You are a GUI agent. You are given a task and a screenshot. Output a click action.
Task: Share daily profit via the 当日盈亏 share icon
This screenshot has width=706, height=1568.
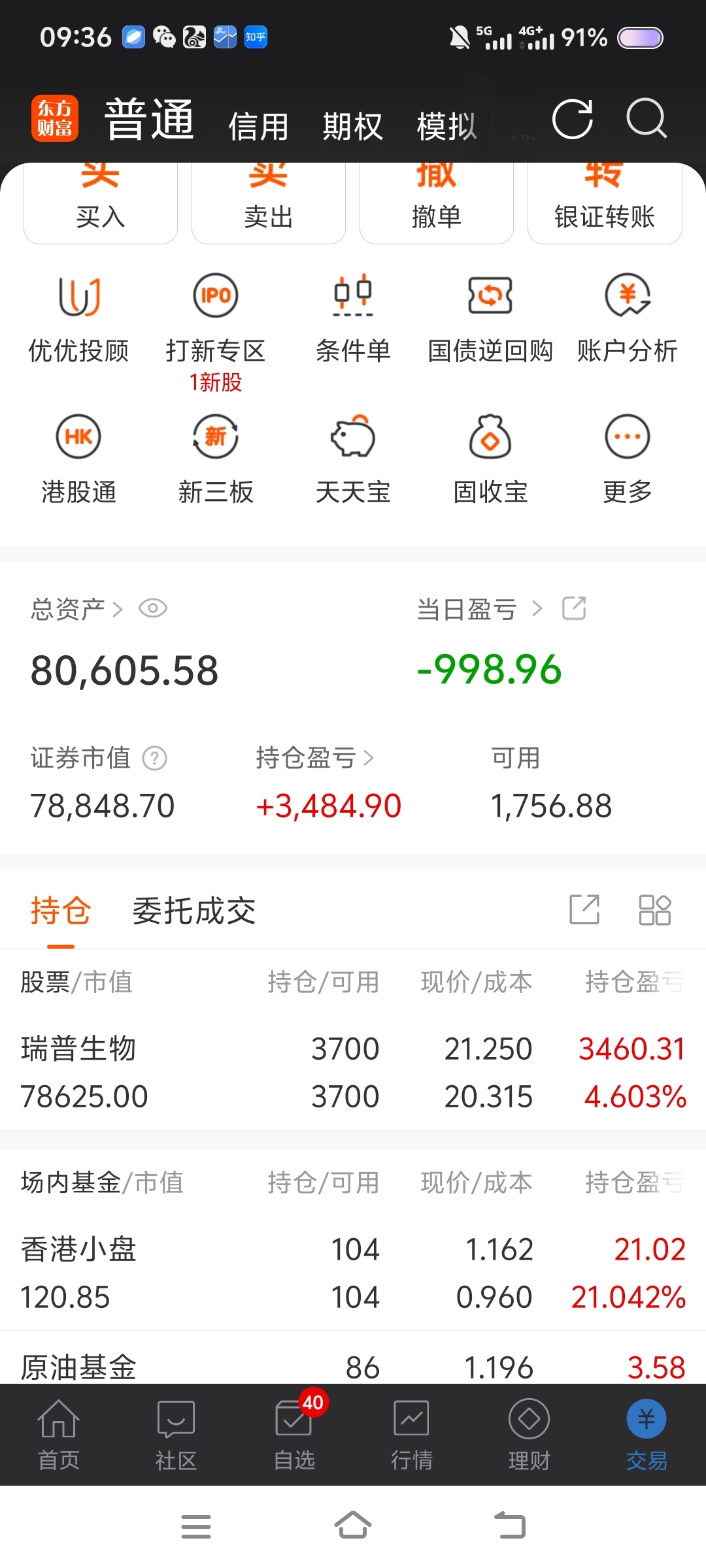coord(574,608)
